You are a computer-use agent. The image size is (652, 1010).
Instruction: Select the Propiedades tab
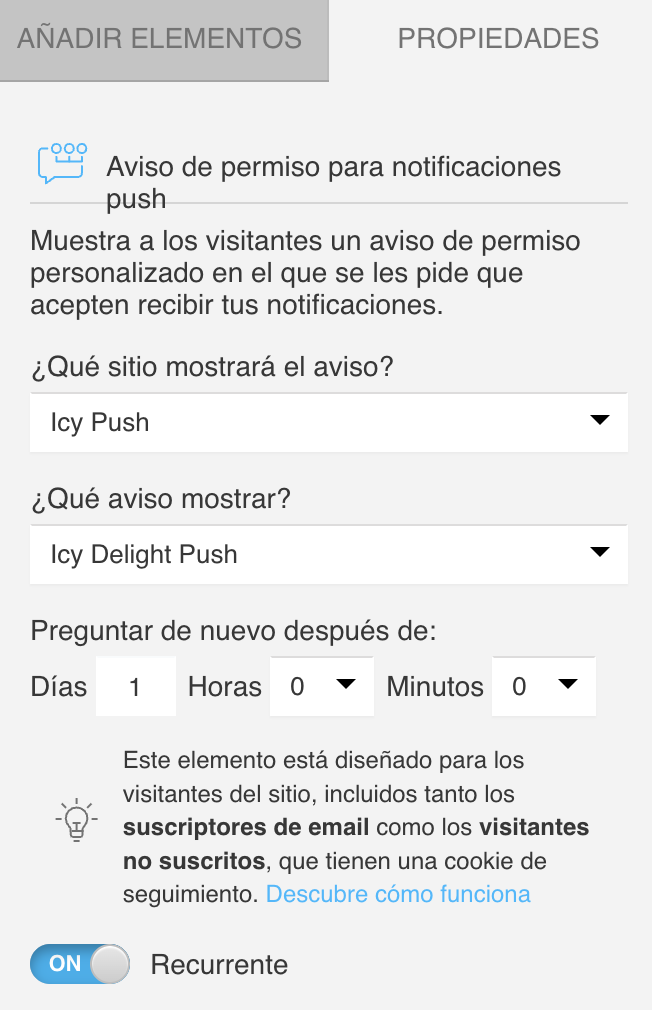point(498,40)
